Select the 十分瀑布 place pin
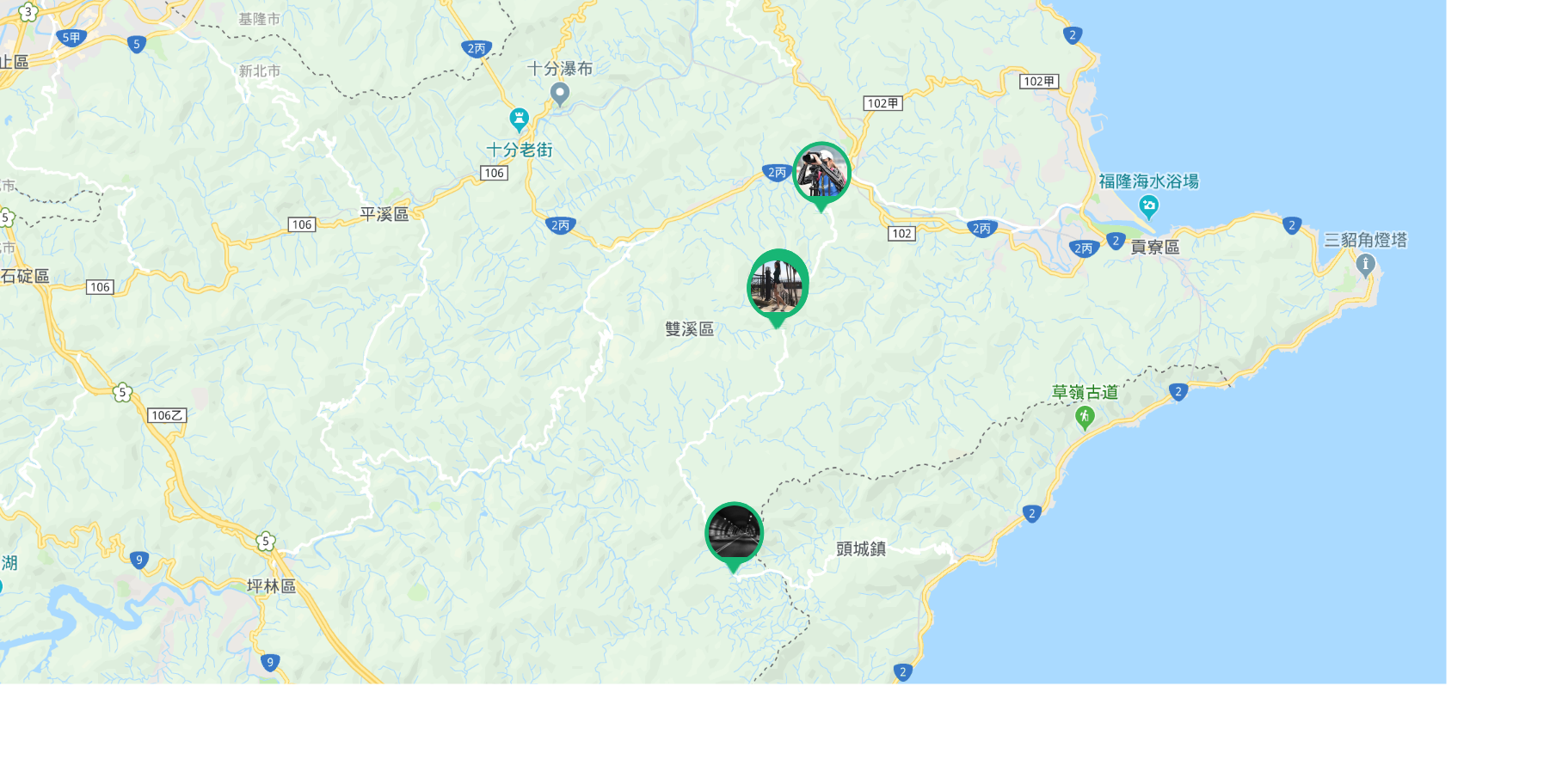The height and width of the screenshot is (784, 1556). [x=560, y=93]
